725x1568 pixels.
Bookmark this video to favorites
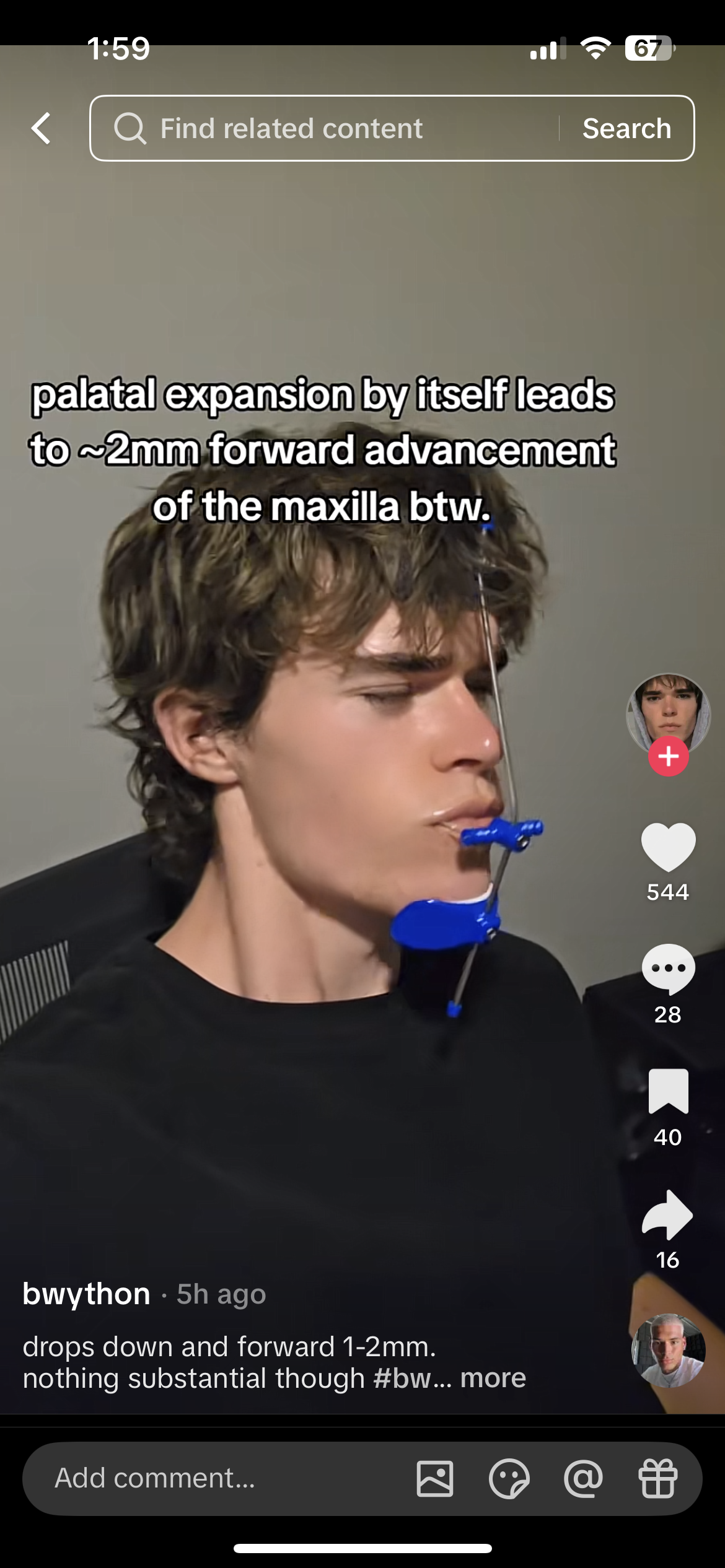click(x=668, y=1091)
